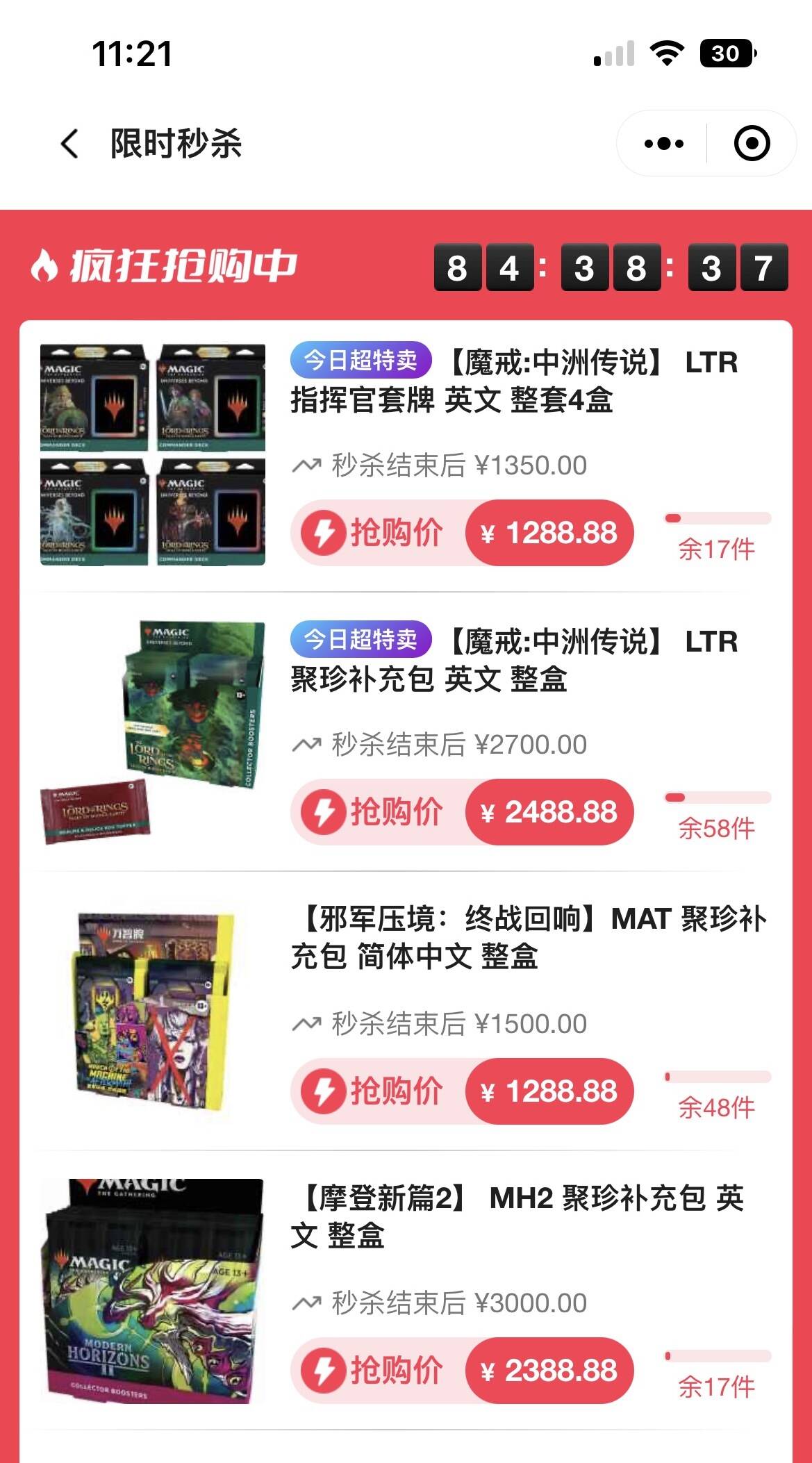Open the mini program three-dot menu

click(x=663, y=144)
